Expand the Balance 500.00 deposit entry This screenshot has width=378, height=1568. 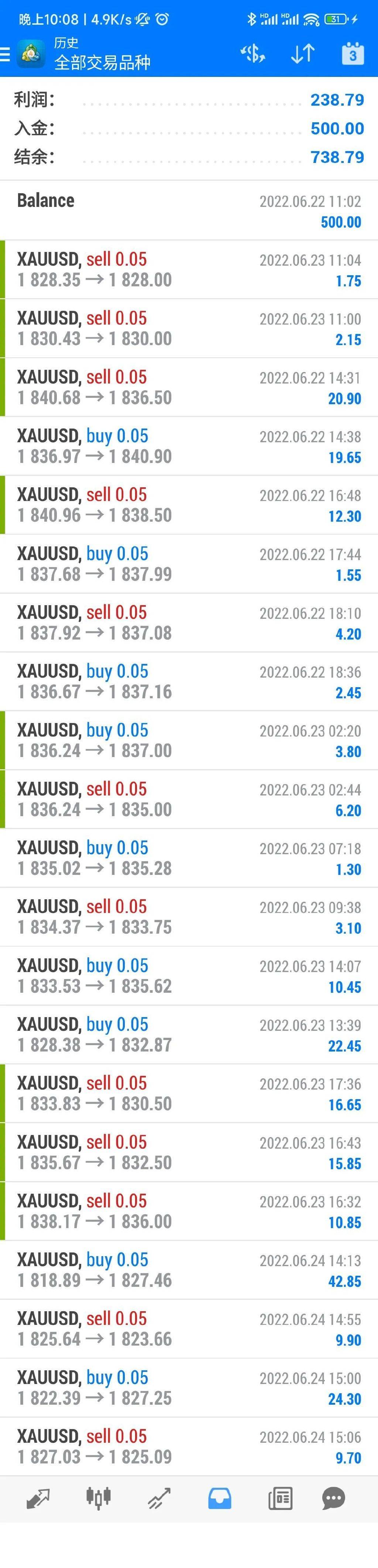[x=189, y=211]
